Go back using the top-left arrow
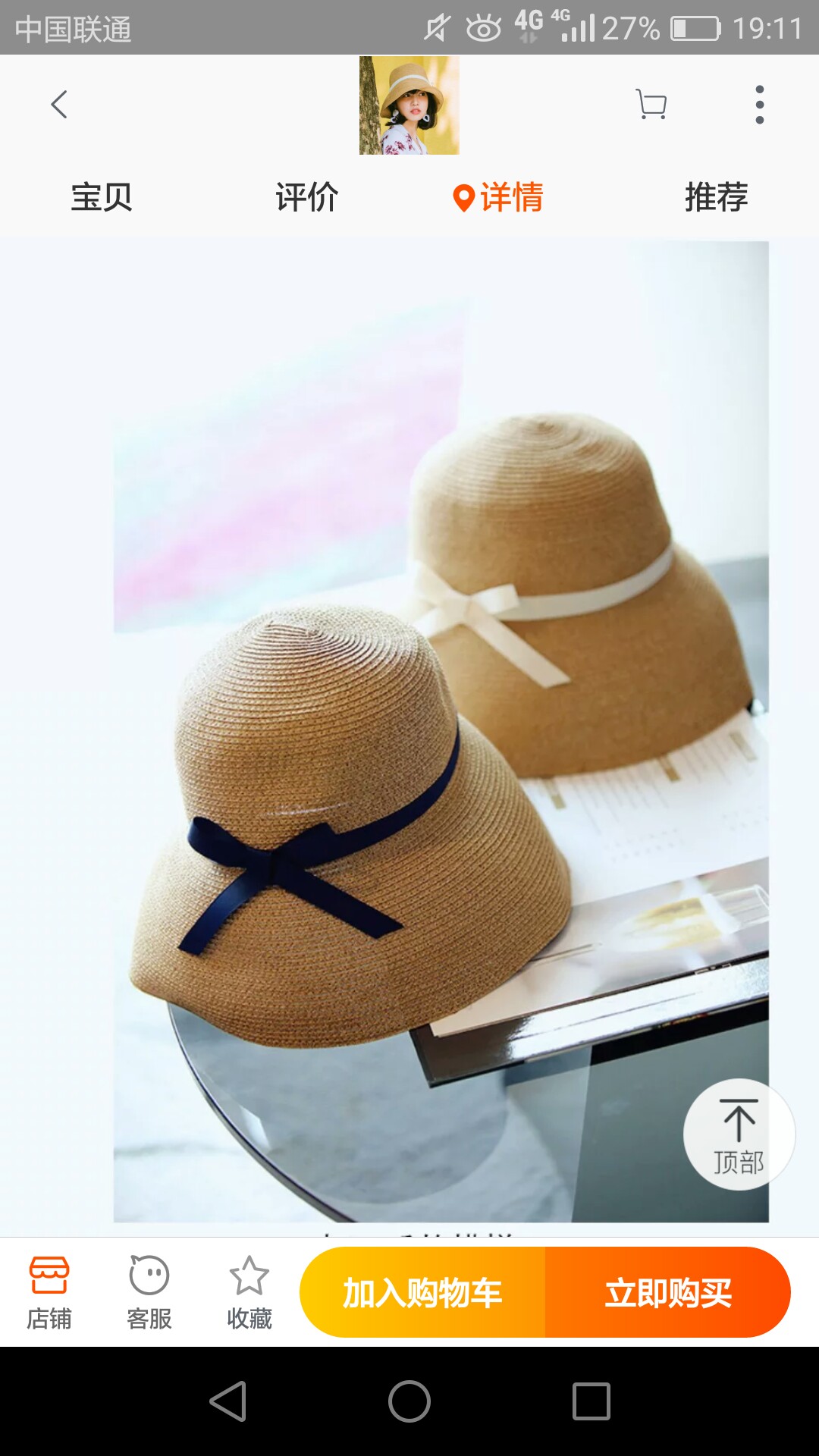The height and width of the screenshot is (1456, 819). coord(59,105)
